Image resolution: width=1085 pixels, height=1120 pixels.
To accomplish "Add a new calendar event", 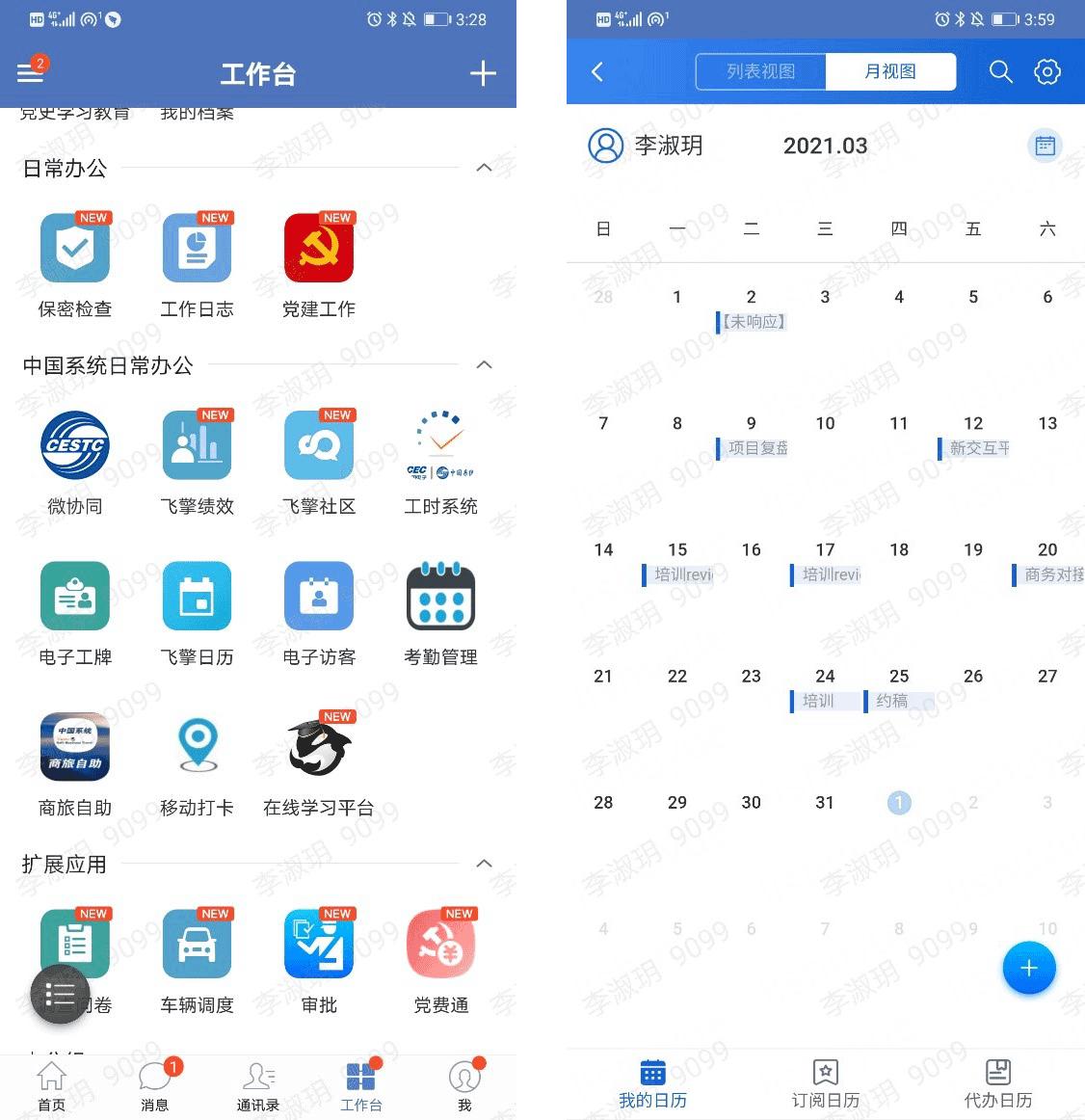I will pos(1028,968).
